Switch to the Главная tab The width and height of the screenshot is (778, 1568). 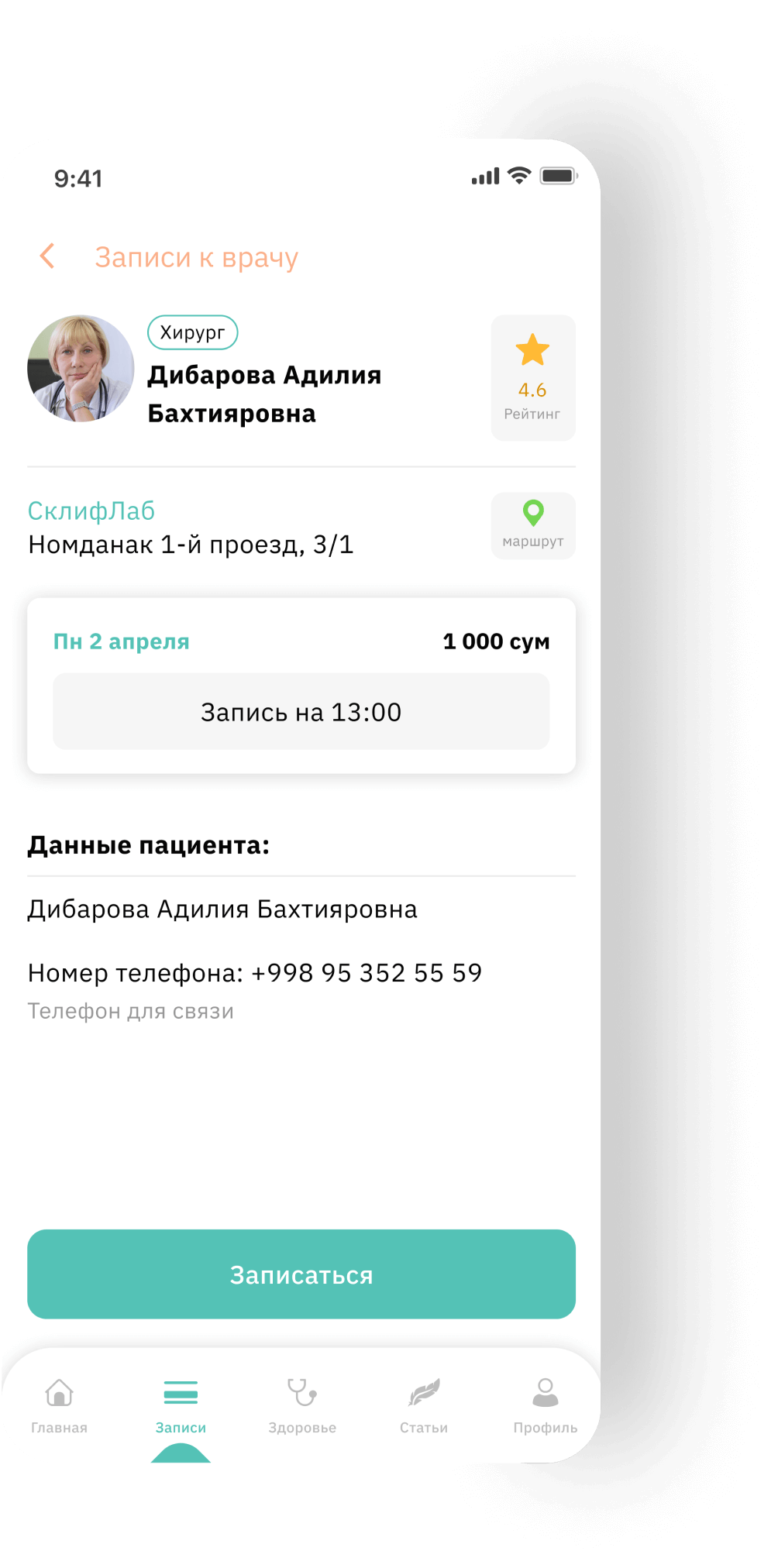click(x=59, y=1405)
